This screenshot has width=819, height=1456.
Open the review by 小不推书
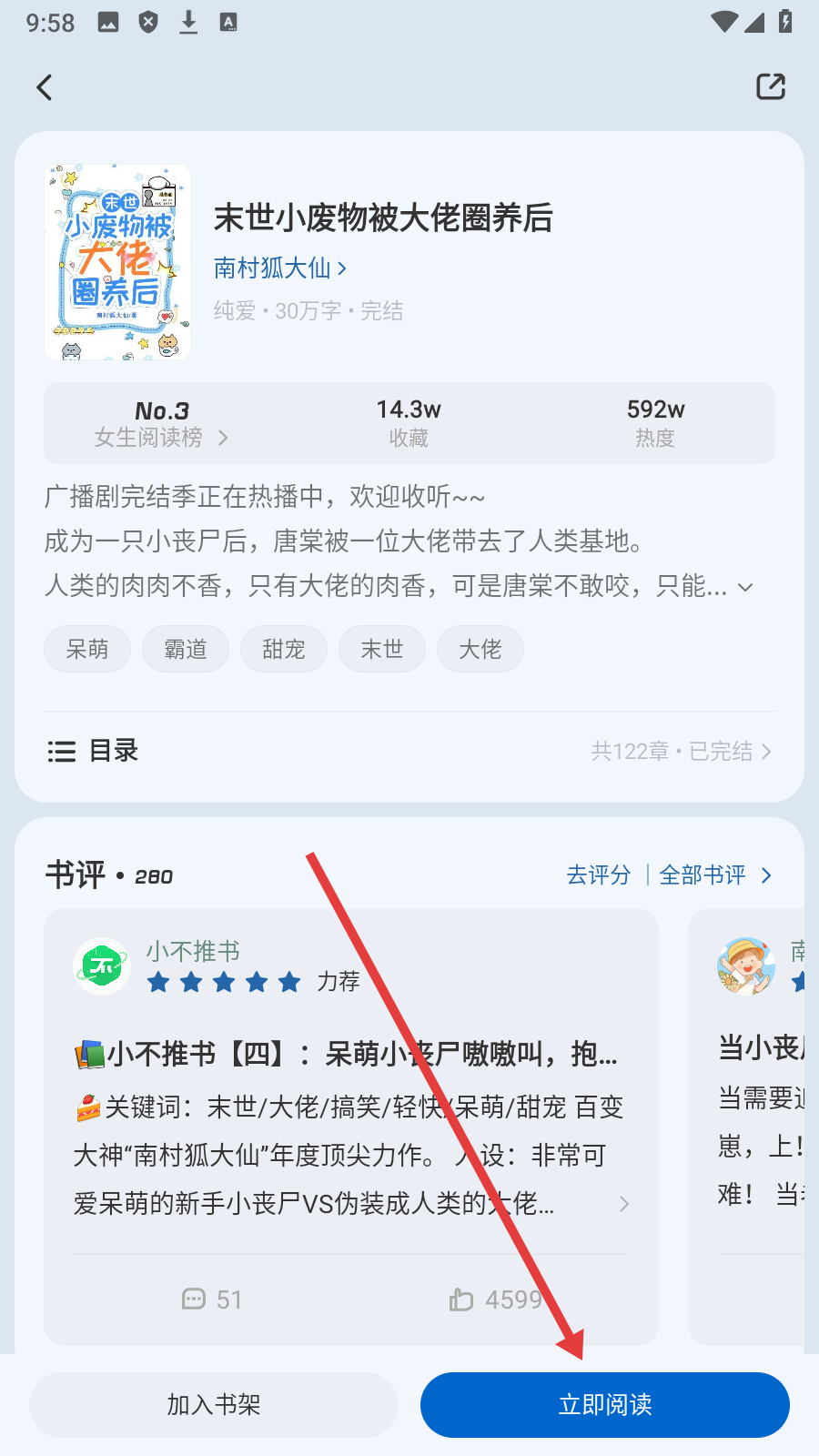tap(351, 1127)
